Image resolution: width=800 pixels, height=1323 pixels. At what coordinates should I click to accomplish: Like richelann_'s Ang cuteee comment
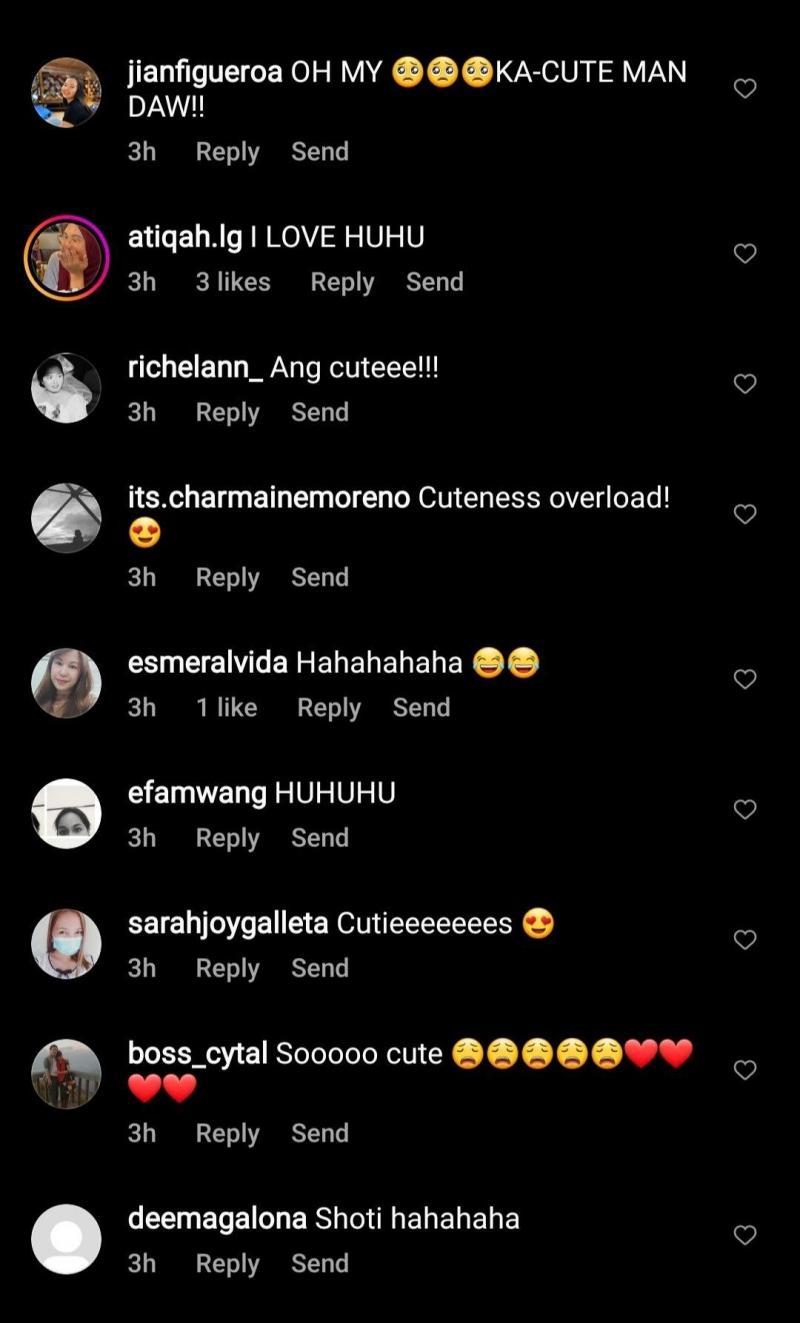[x=745, y=384]
